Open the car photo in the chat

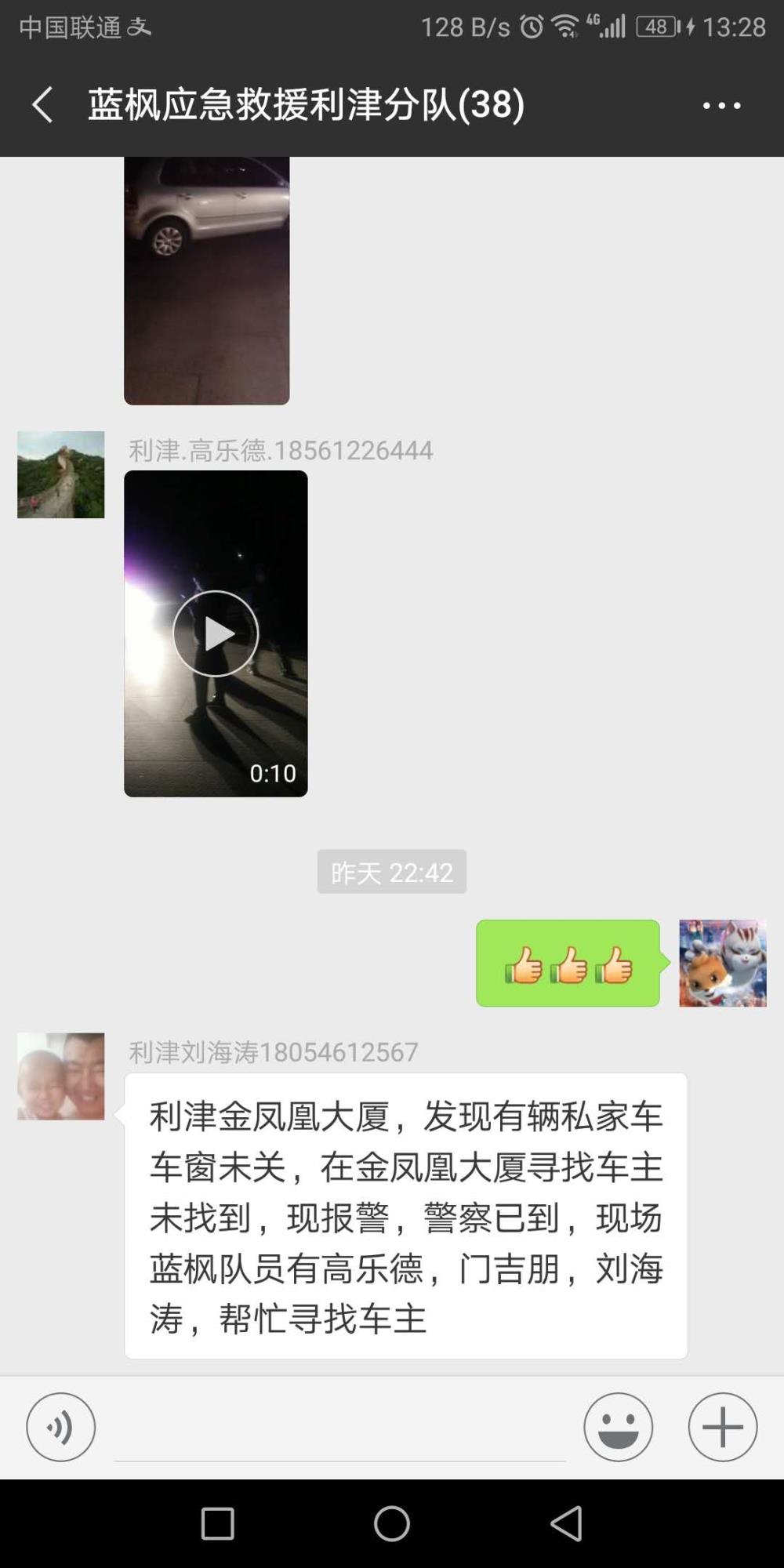(x=207, y=280)
